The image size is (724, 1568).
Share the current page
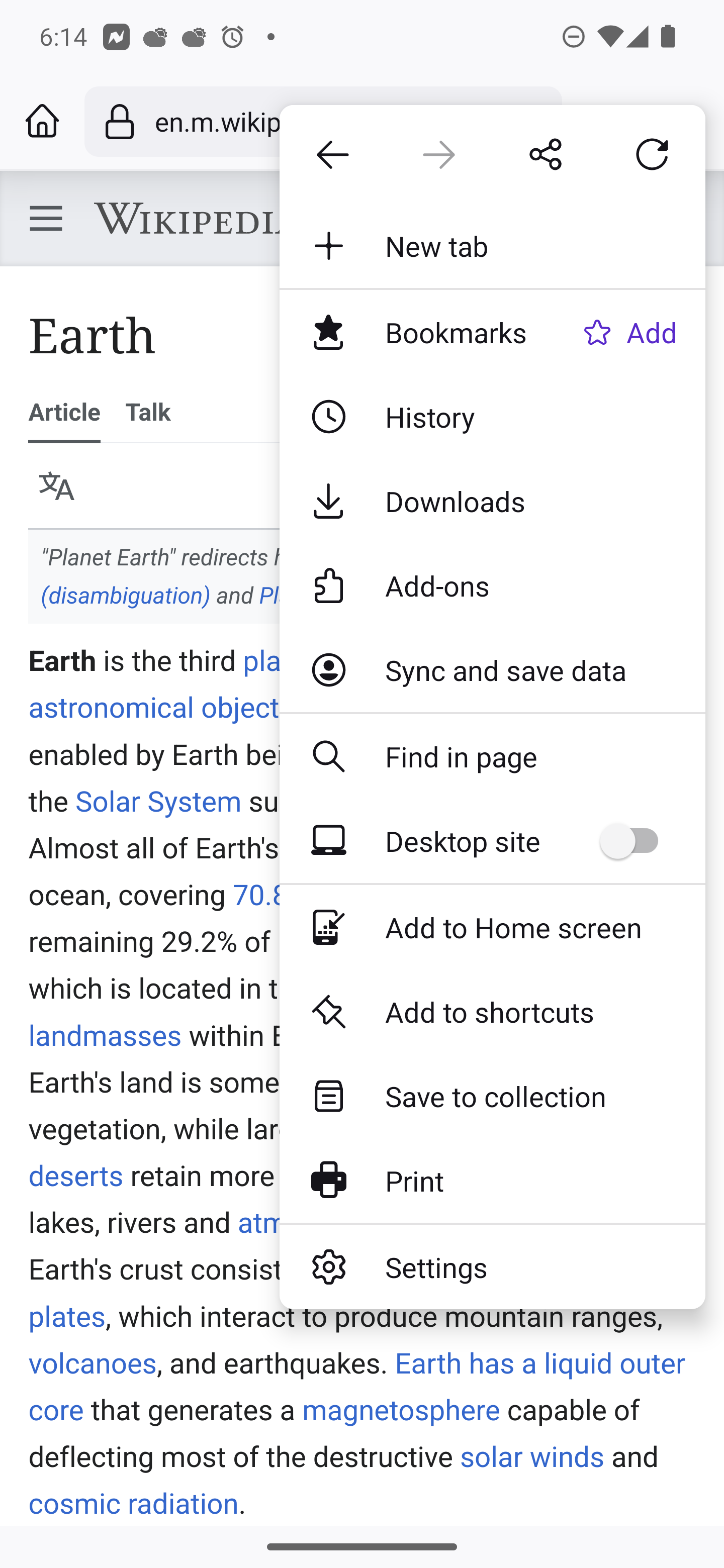point(546,155)
